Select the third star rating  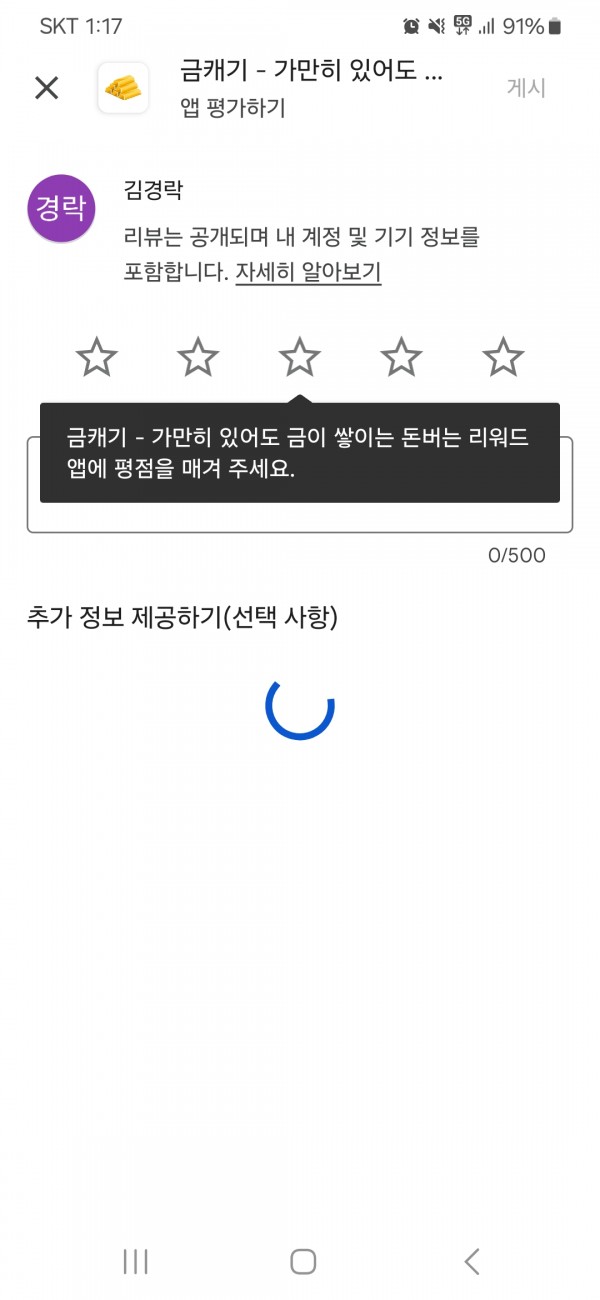(x=300, y=357)
